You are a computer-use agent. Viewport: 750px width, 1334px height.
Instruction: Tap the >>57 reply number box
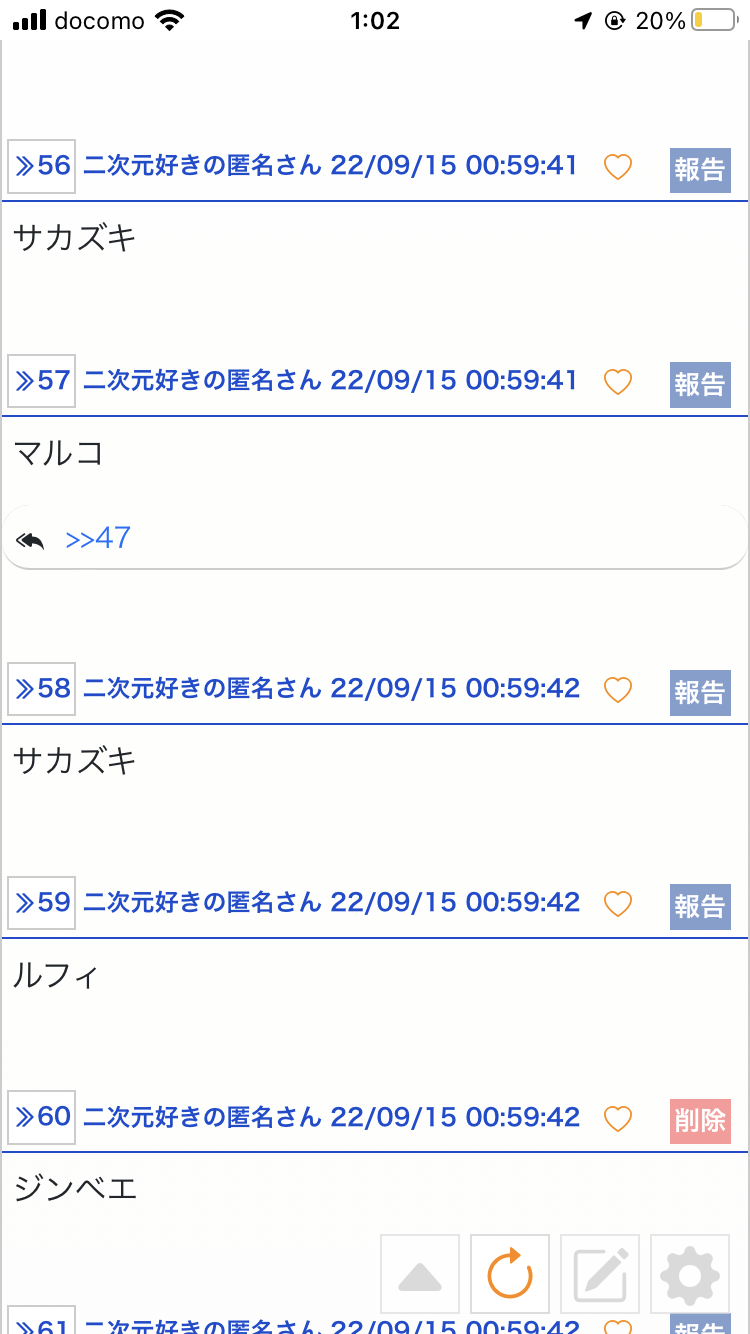click(42, 381)
